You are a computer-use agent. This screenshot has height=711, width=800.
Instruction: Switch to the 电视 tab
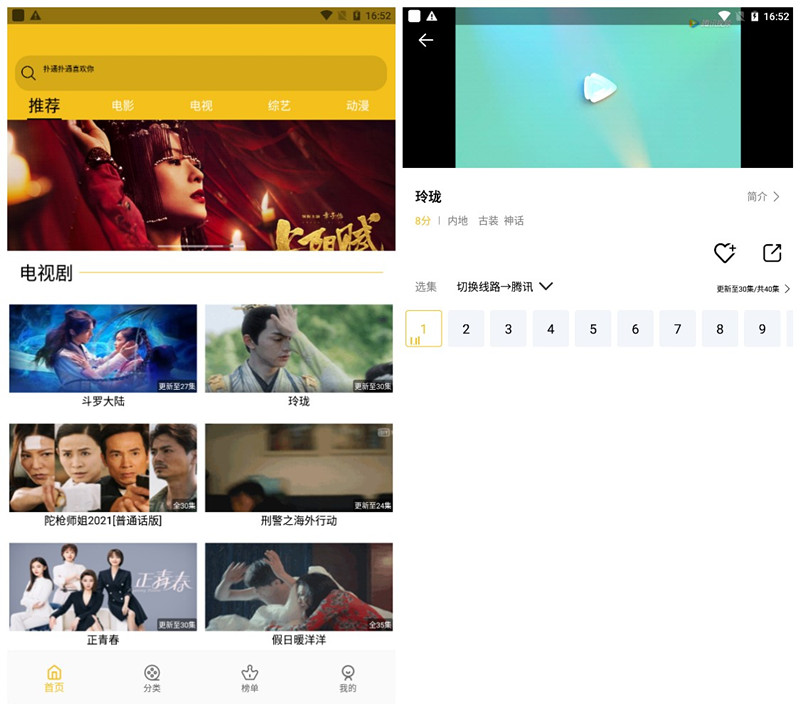click(201, 105)
